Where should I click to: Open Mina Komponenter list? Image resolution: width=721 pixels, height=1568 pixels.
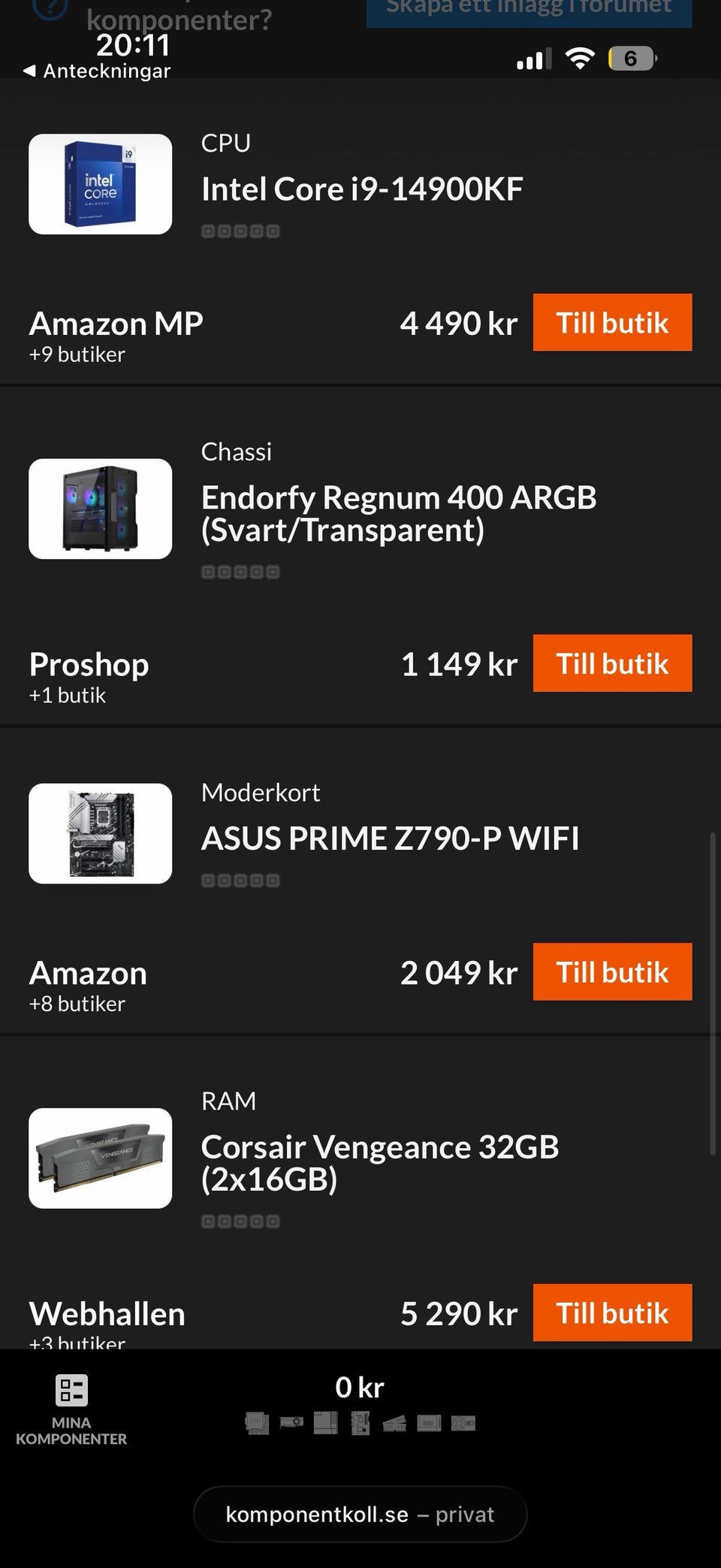[x=71, y=1409]
